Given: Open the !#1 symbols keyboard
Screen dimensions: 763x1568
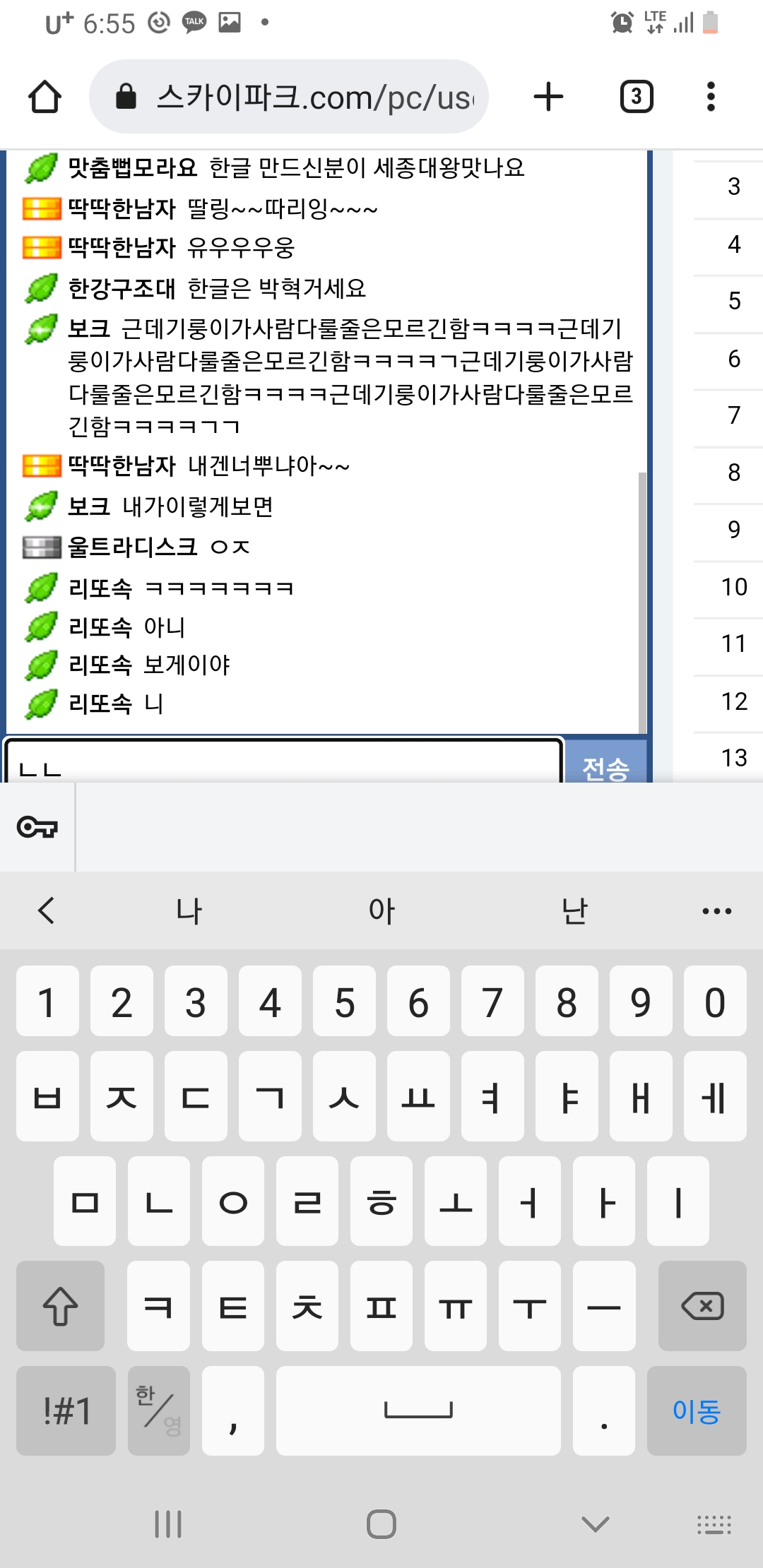Looking at the screenshot, I should 66,1410.
